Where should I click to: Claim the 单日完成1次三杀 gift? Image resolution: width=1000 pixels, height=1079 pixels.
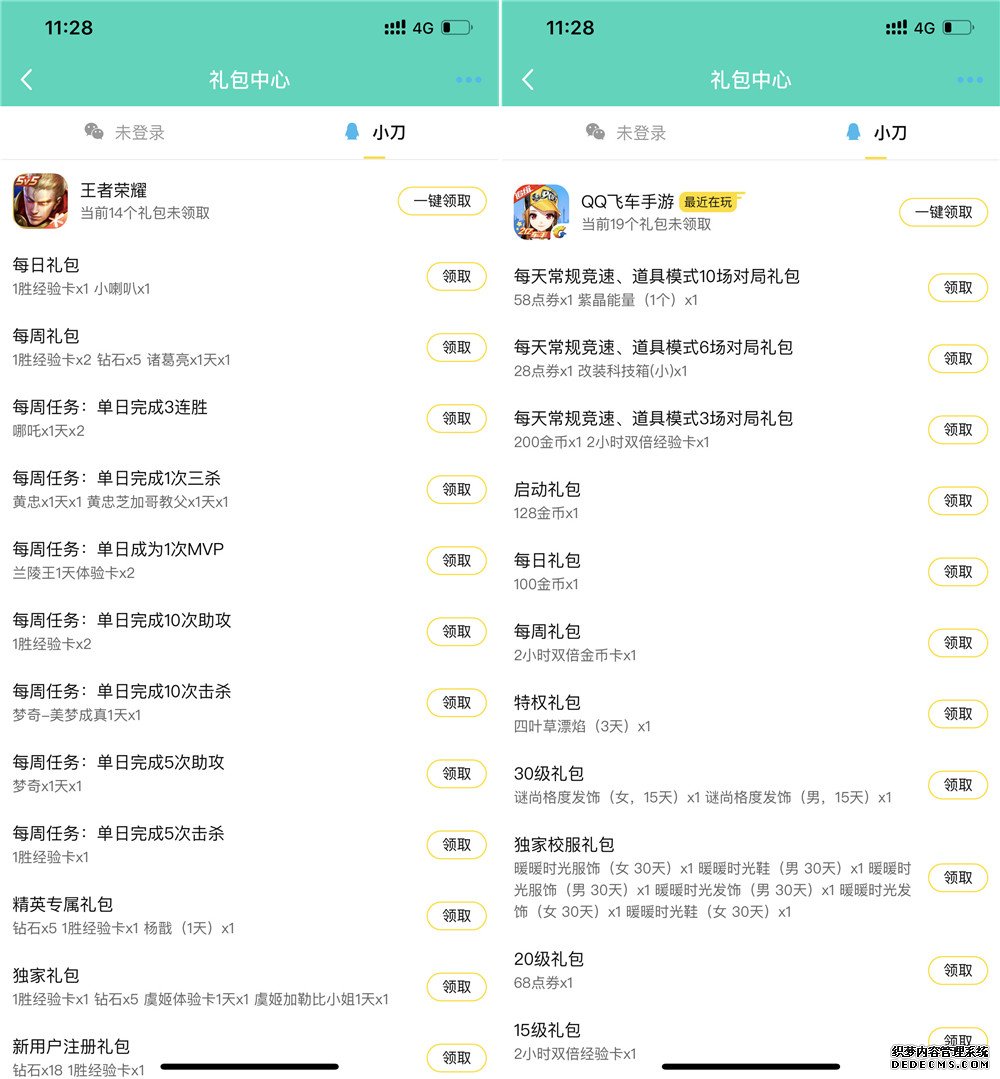coord(457,490)
